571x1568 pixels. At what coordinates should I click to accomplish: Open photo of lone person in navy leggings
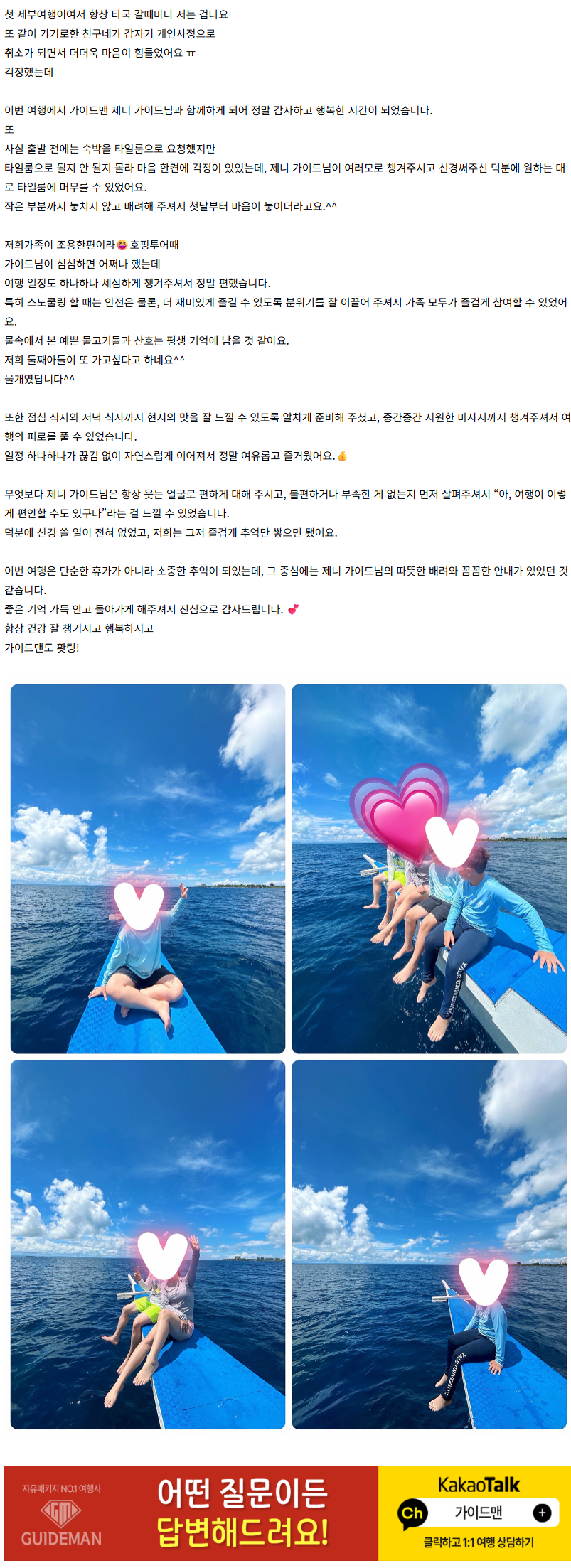[429, 1244]
